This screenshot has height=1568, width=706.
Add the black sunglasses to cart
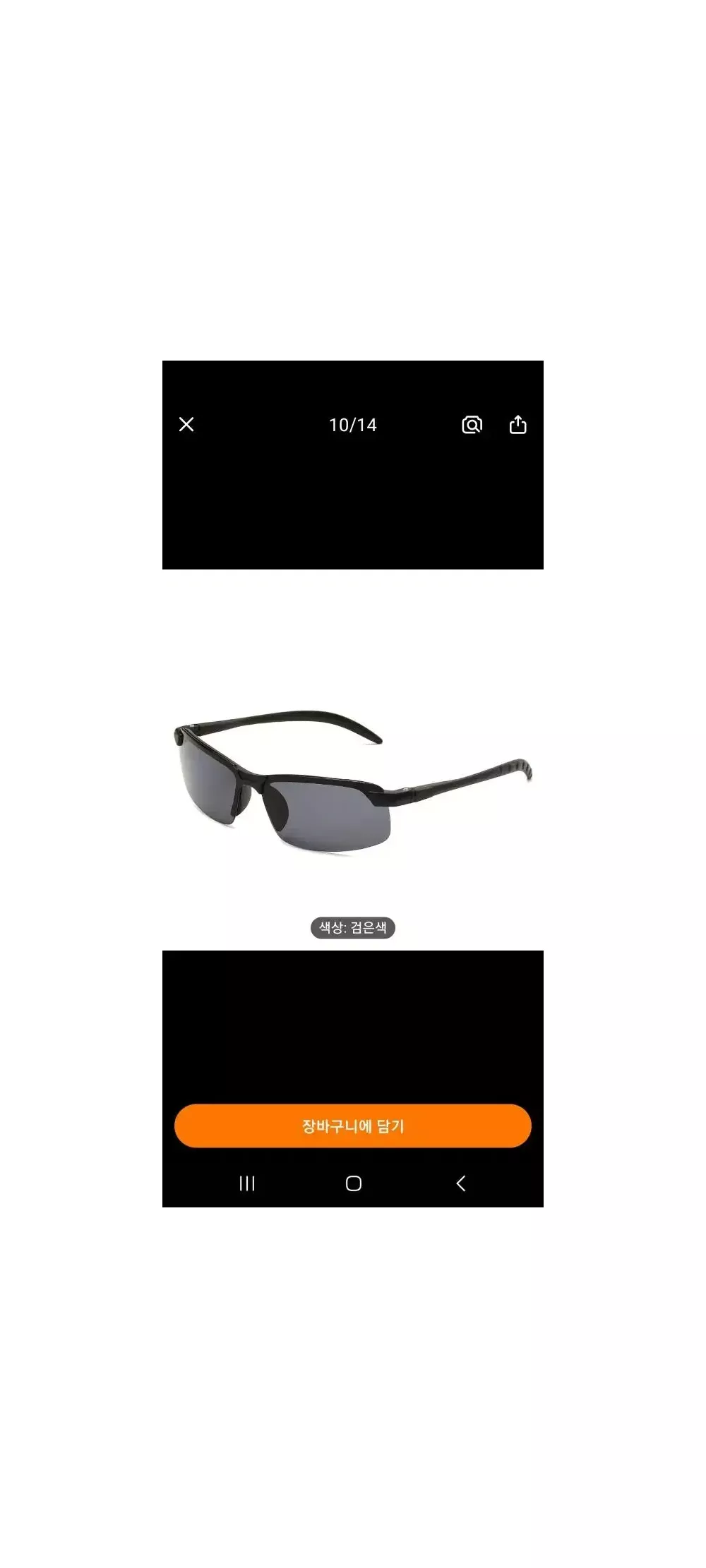click(x=352, y=1126)
